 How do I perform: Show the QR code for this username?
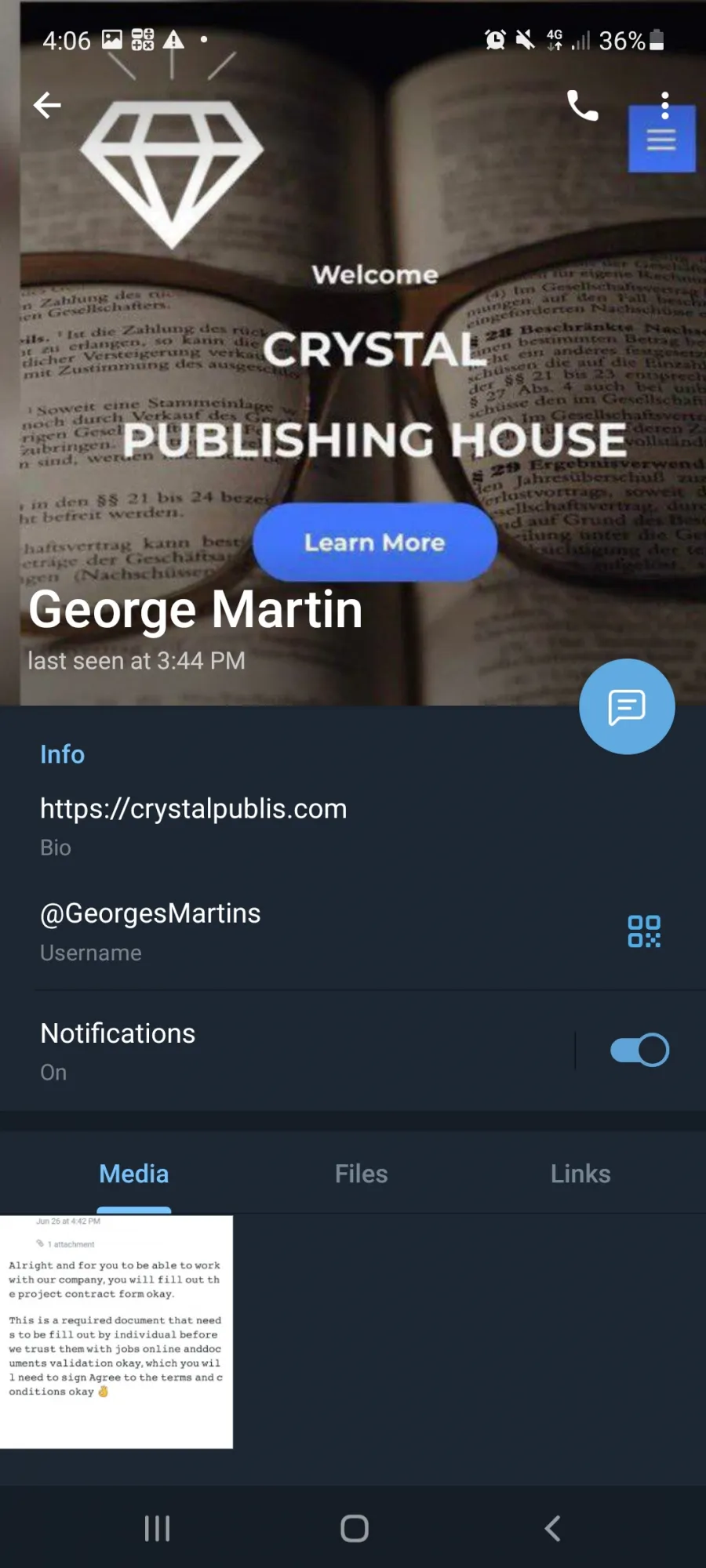(x=644, y=931)
